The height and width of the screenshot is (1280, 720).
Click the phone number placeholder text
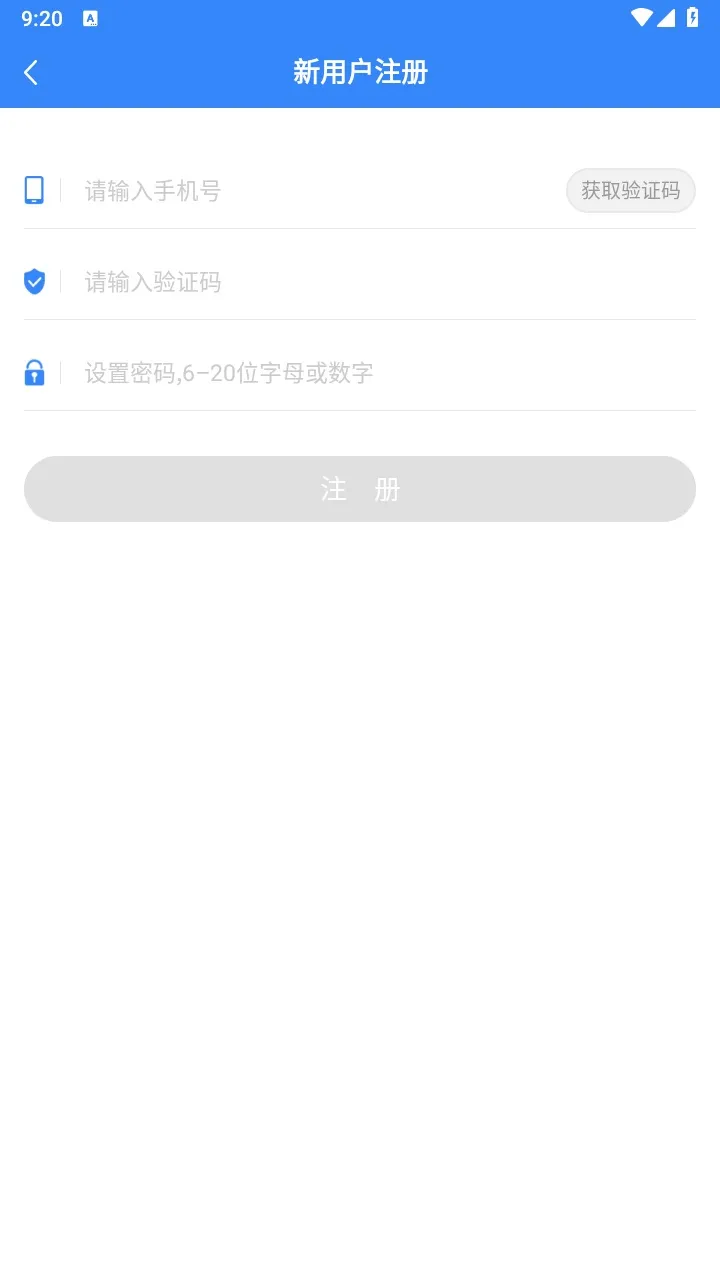[x=152, y=190]
